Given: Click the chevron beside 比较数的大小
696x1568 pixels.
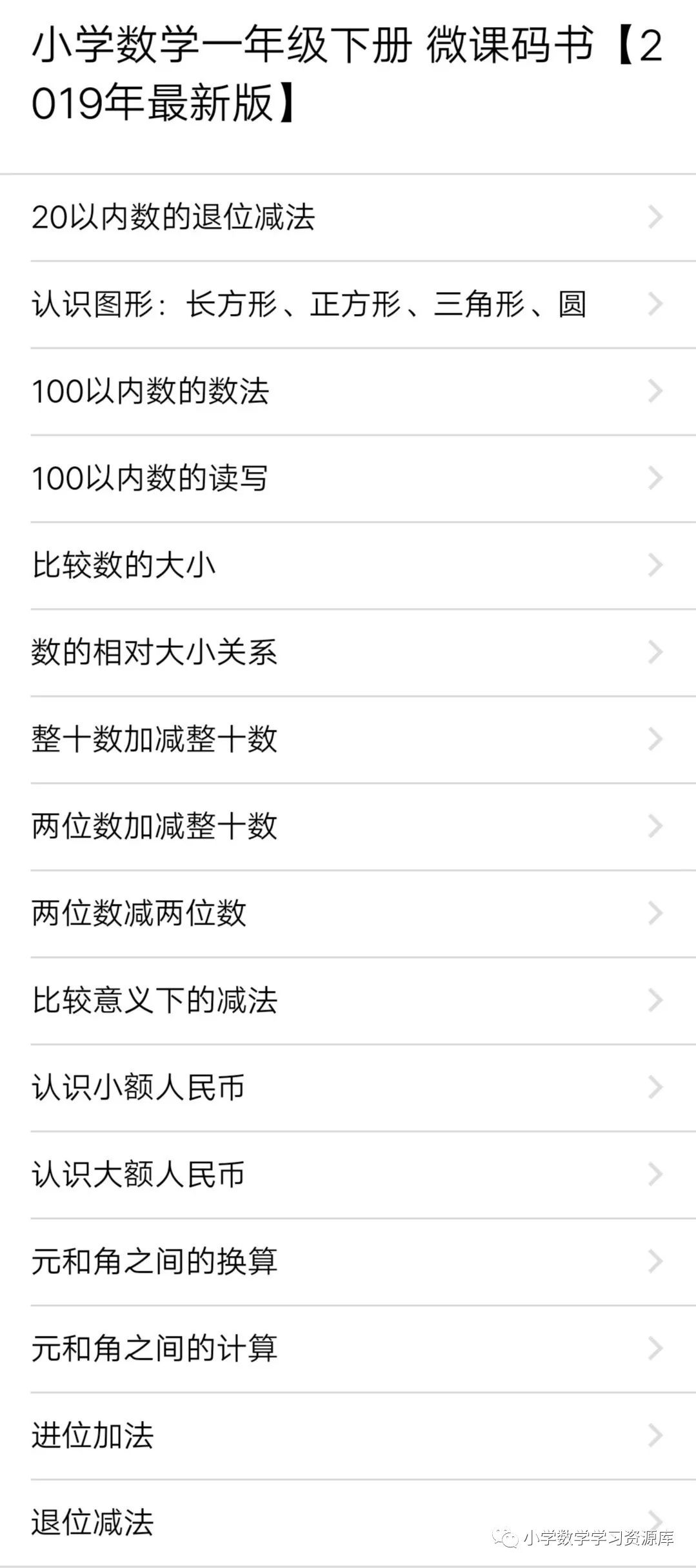Looking at the screenshot, I should 656,565.
